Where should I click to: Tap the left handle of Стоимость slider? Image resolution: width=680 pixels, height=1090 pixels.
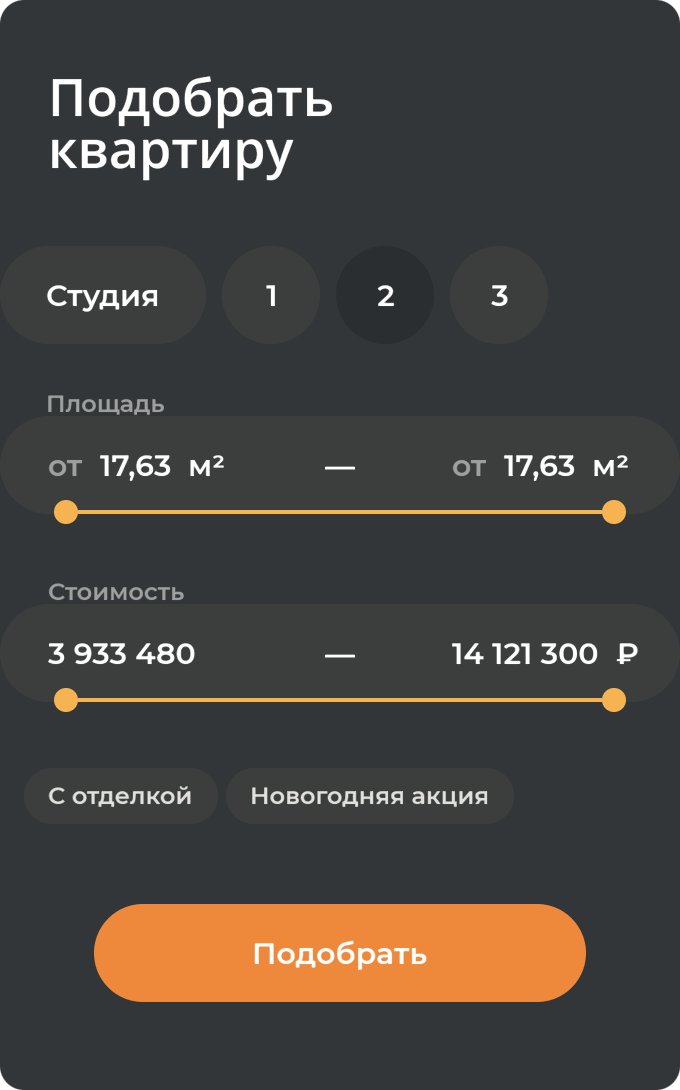tap(66, 700)
